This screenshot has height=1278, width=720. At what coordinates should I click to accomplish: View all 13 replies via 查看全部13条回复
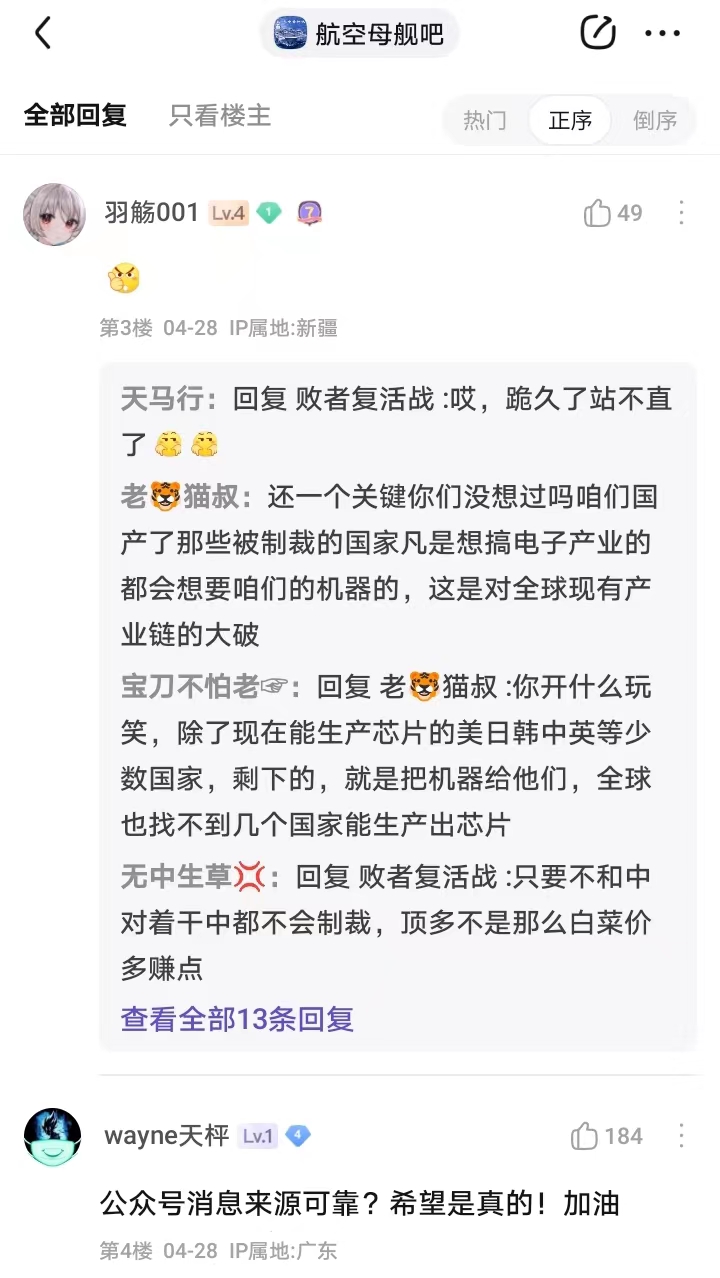click(x=238, y=1019)
